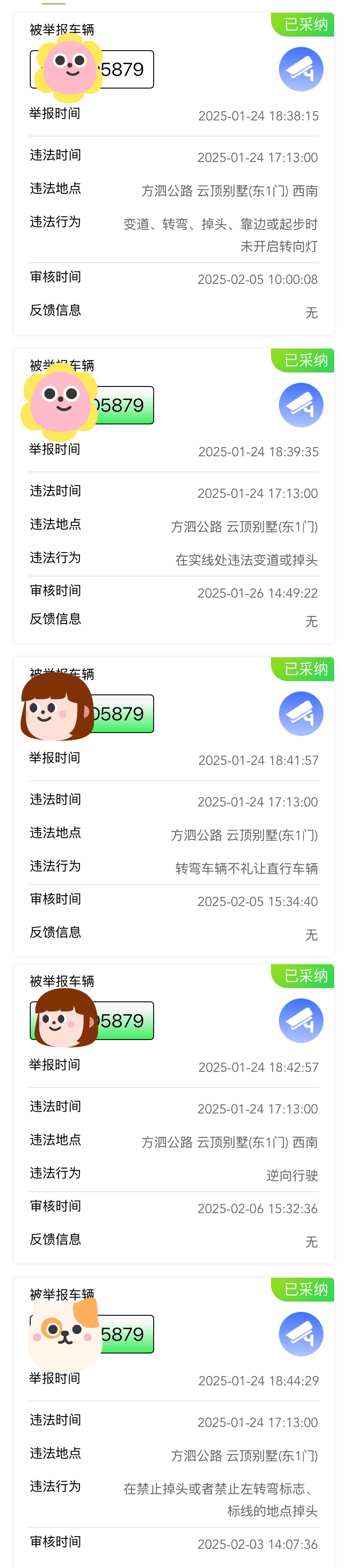The width and height of the screenshot is (348, 1568).
Task: Open camera evidence for report at 18:38:15
Action: coord(300,69)
